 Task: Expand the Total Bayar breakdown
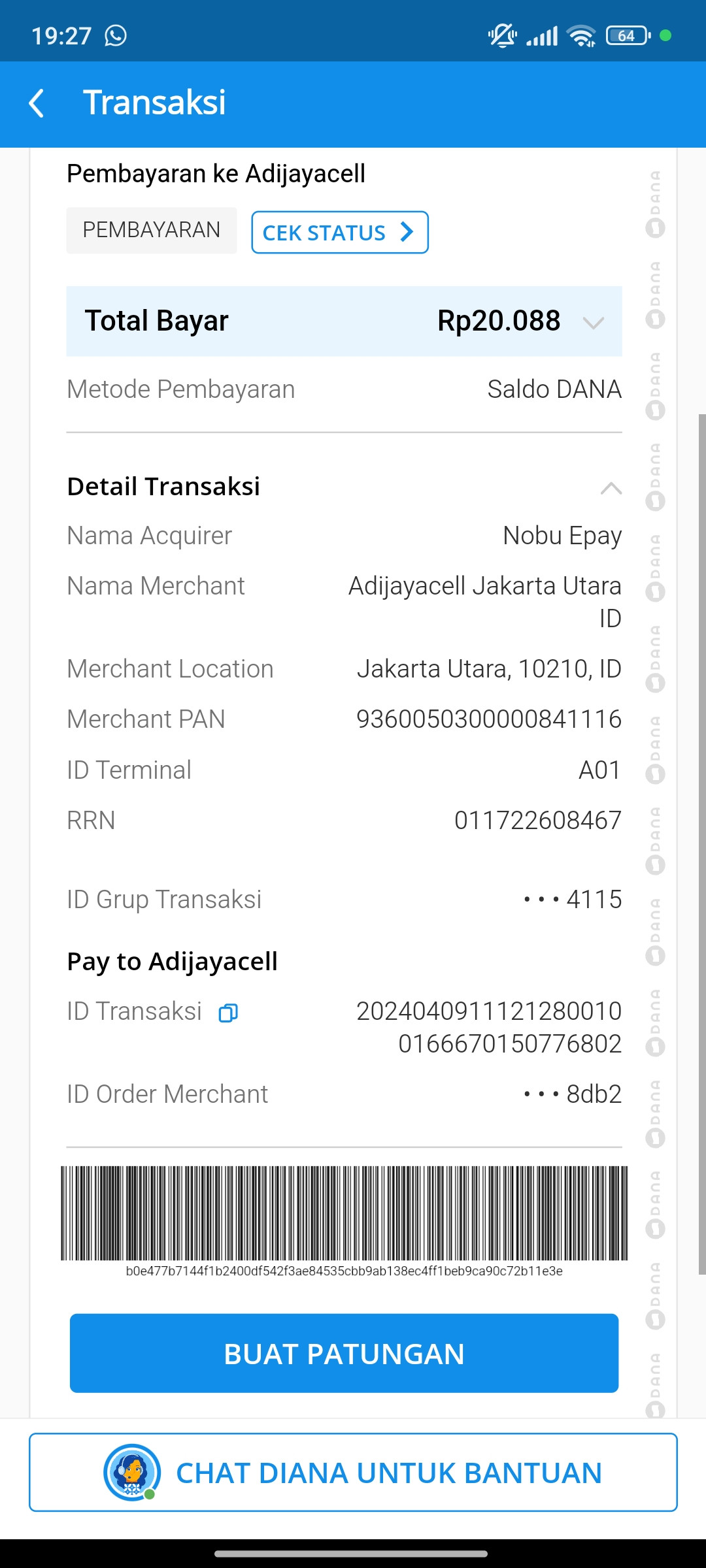[x=593, y=322]
